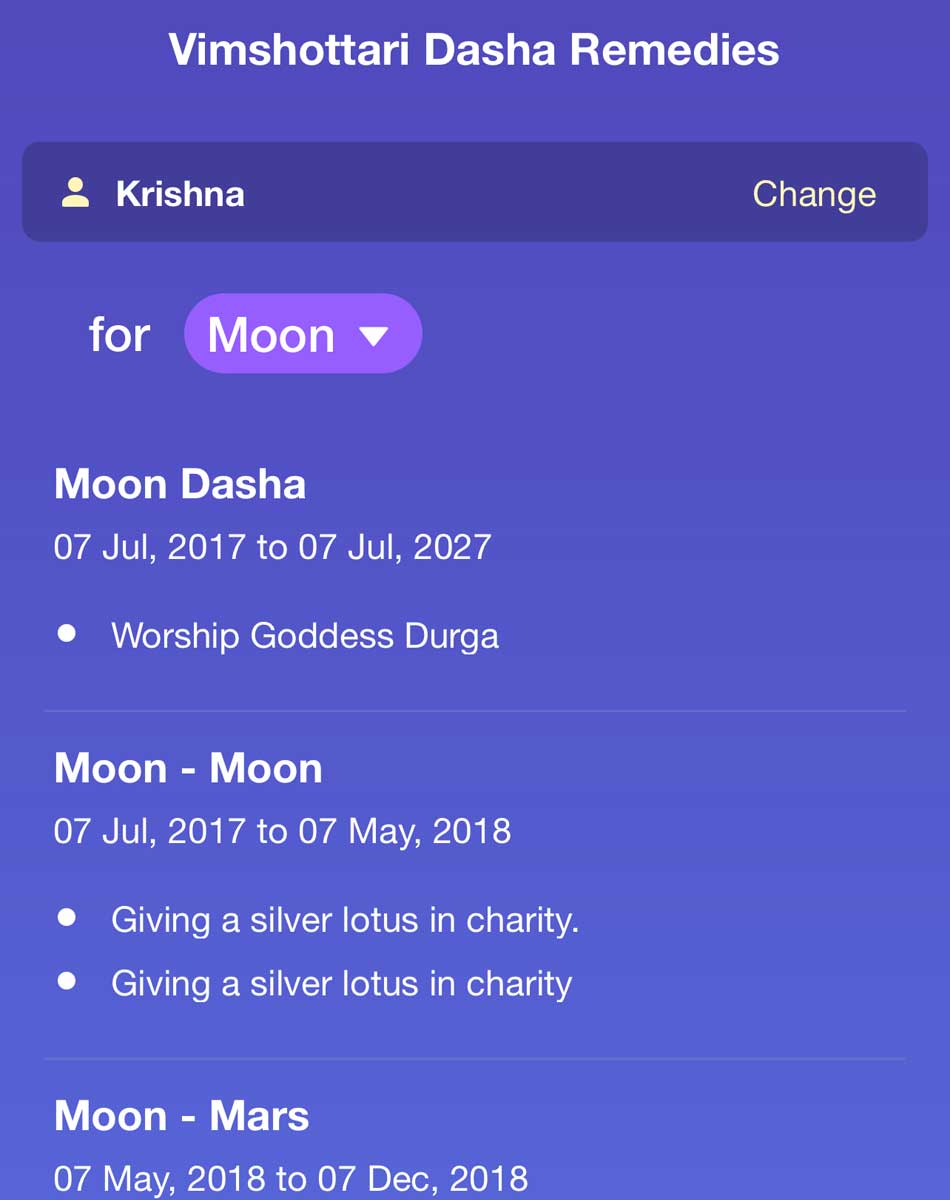The image size is (950, 1200).
Task: Tap Change to switch profile
Action: [x=814, y=194]
